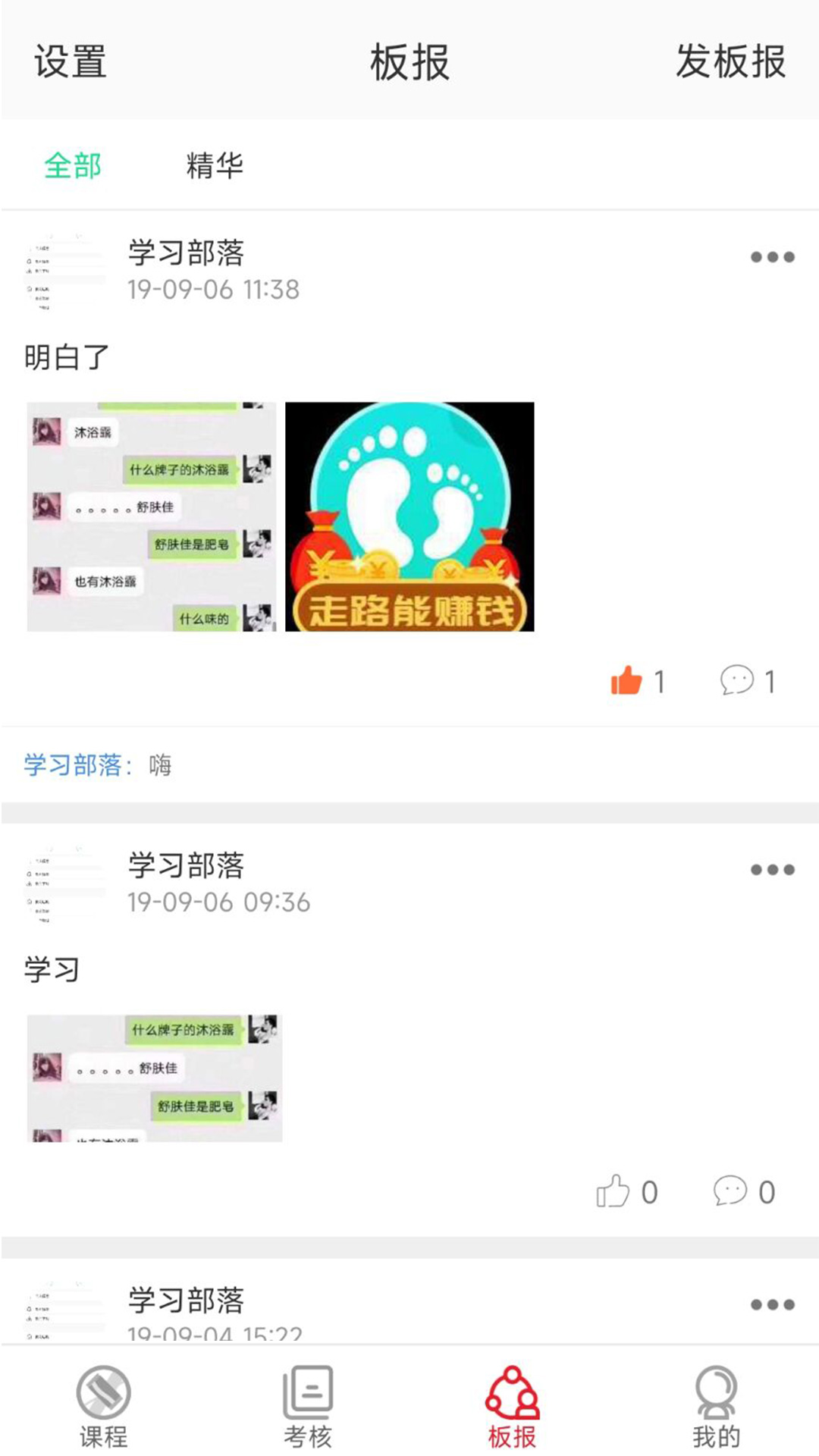Open the 走路能赚钱 image in the 明白了 post
Screen dimensions: 819x1456
coord(409,516)
